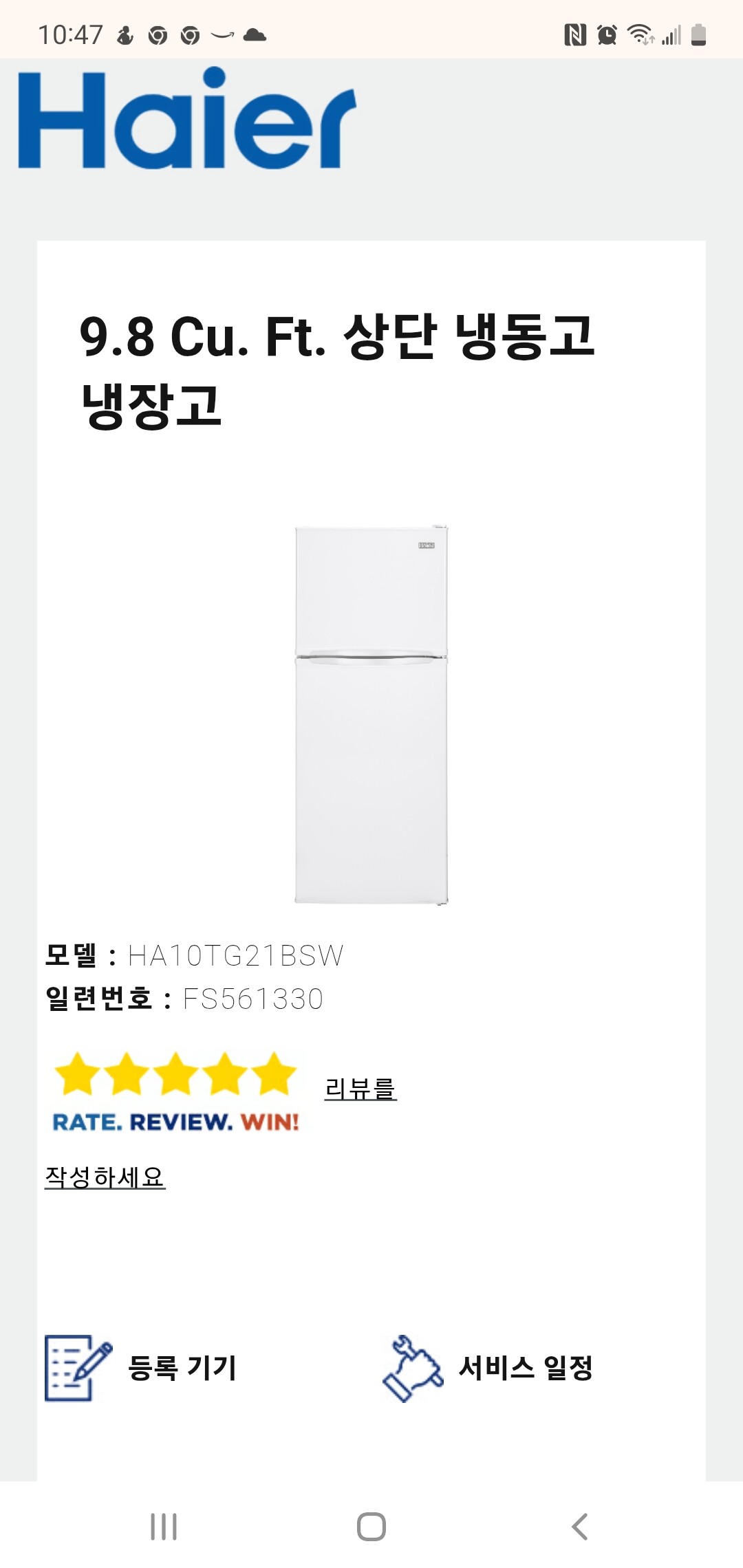Tap the 작성하세요 write review link
Screen dimensions: 743x1568
point(105,1177)
